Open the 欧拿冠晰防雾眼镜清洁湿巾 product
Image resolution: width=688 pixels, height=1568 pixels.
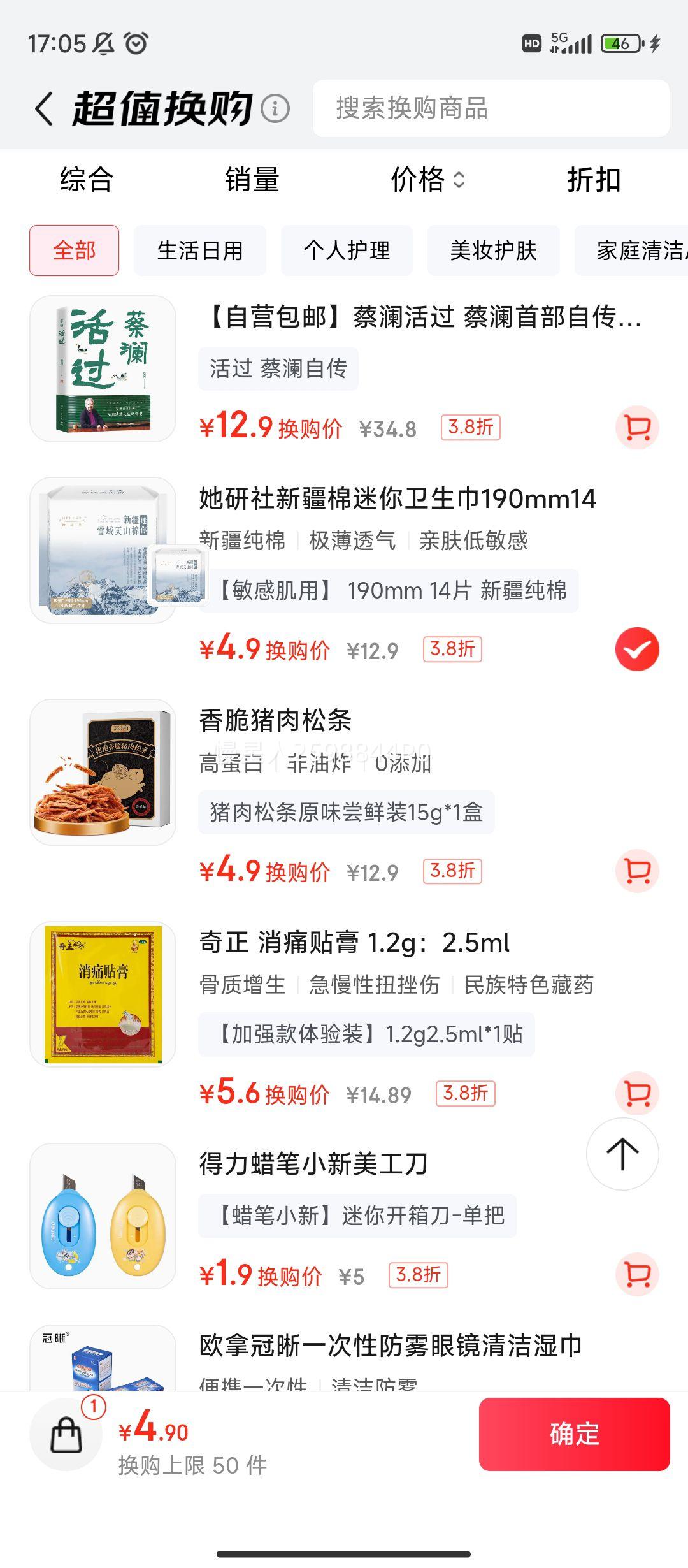pos(390,1346)
